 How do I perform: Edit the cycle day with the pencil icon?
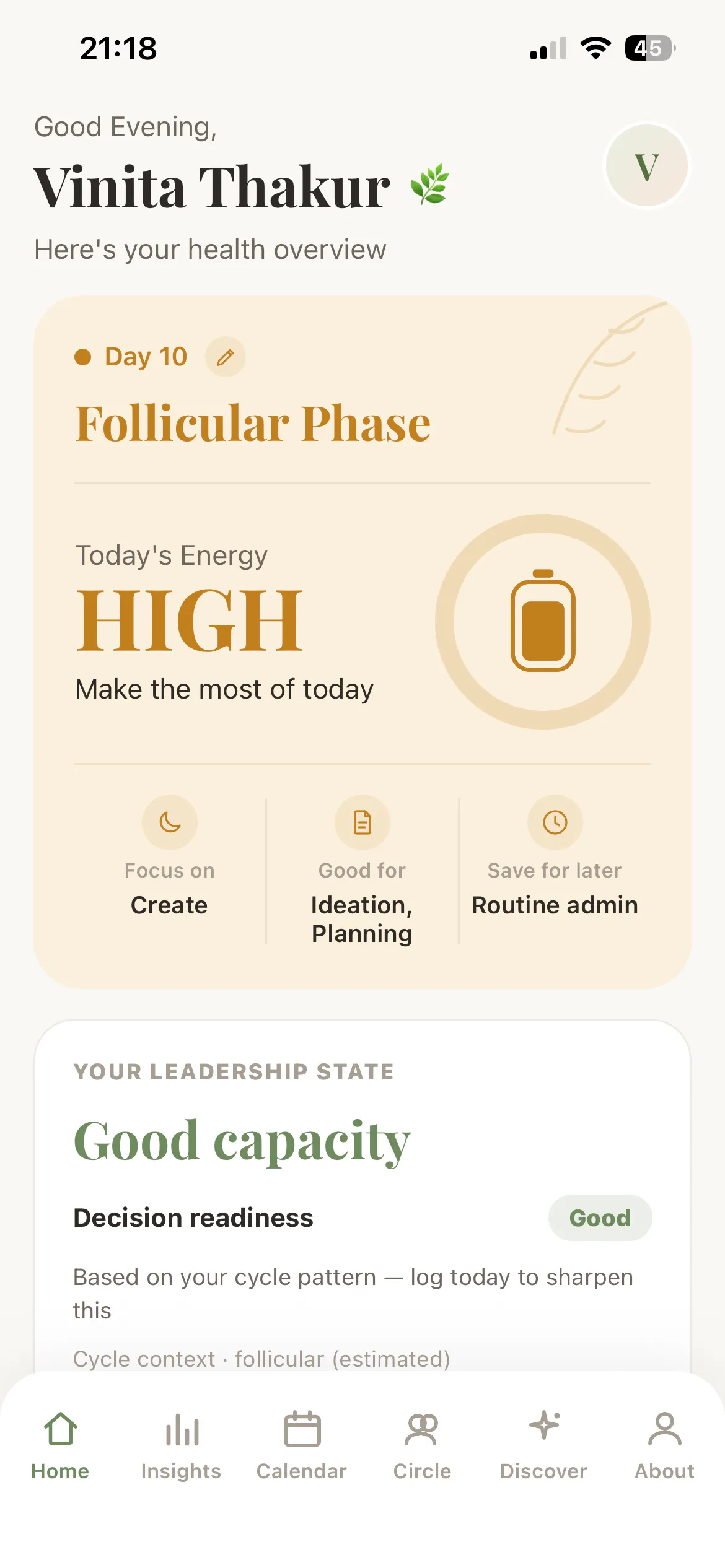pos(226,357)
